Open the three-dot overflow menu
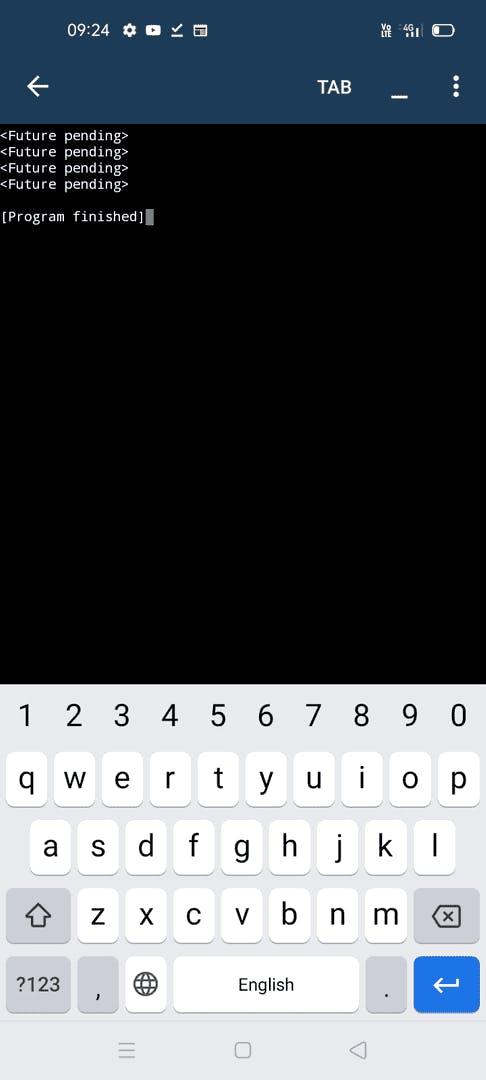This screenshot has height=1080, width=486. click(456, 86)
